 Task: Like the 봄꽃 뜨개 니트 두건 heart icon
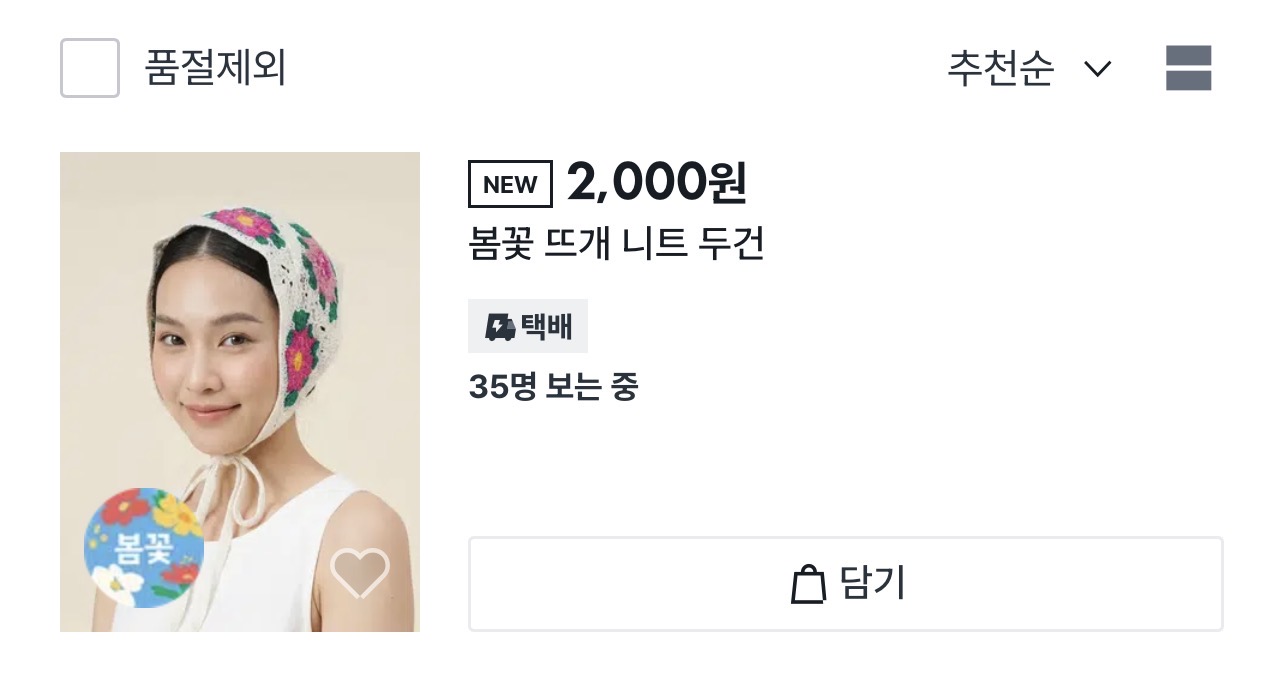click(x=360, y=573)
